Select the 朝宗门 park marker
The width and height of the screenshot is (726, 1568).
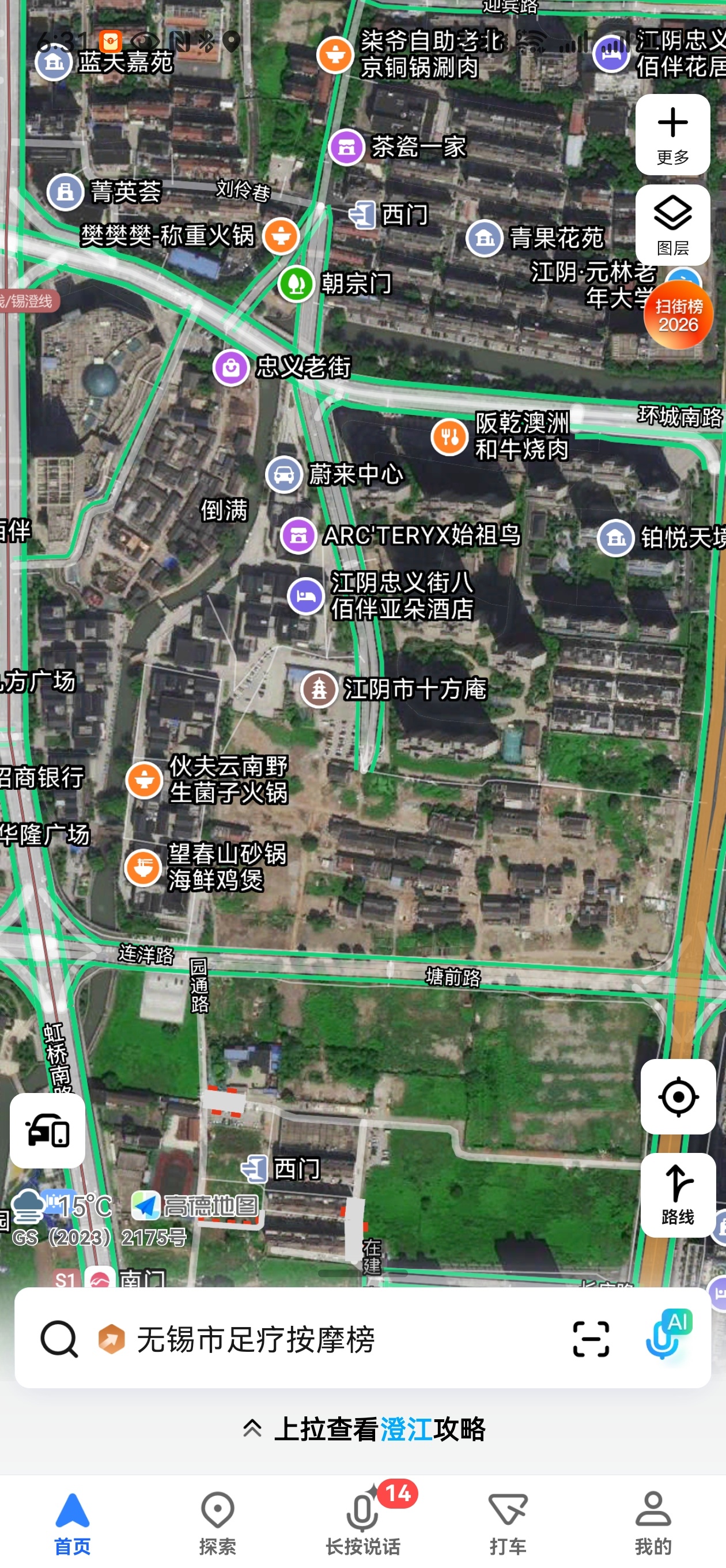click(x=296, y=284)
